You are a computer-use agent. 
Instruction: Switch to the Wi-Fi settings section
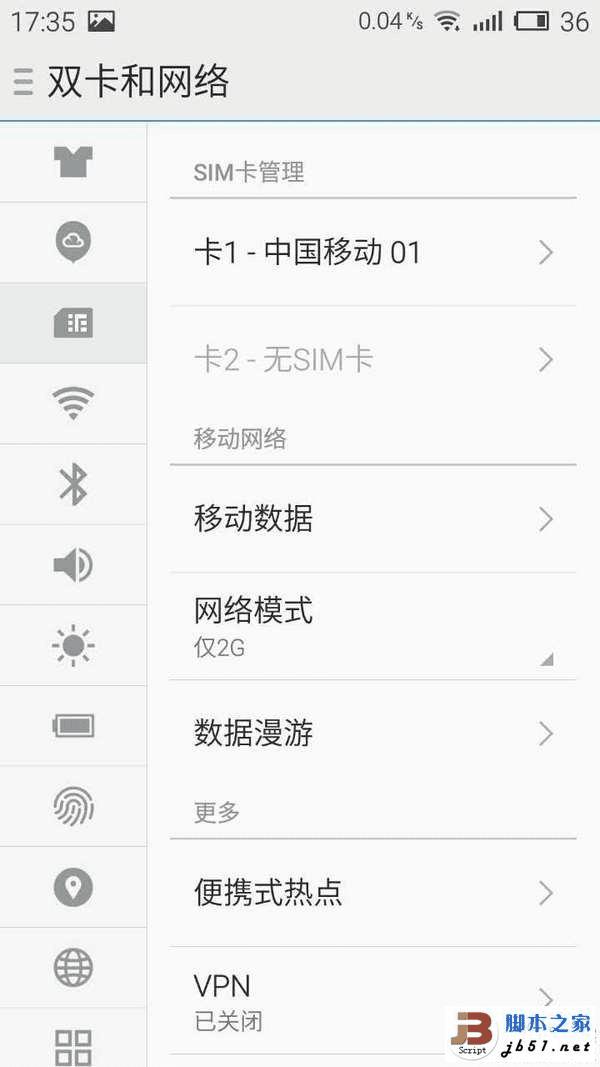coord(73,403)
